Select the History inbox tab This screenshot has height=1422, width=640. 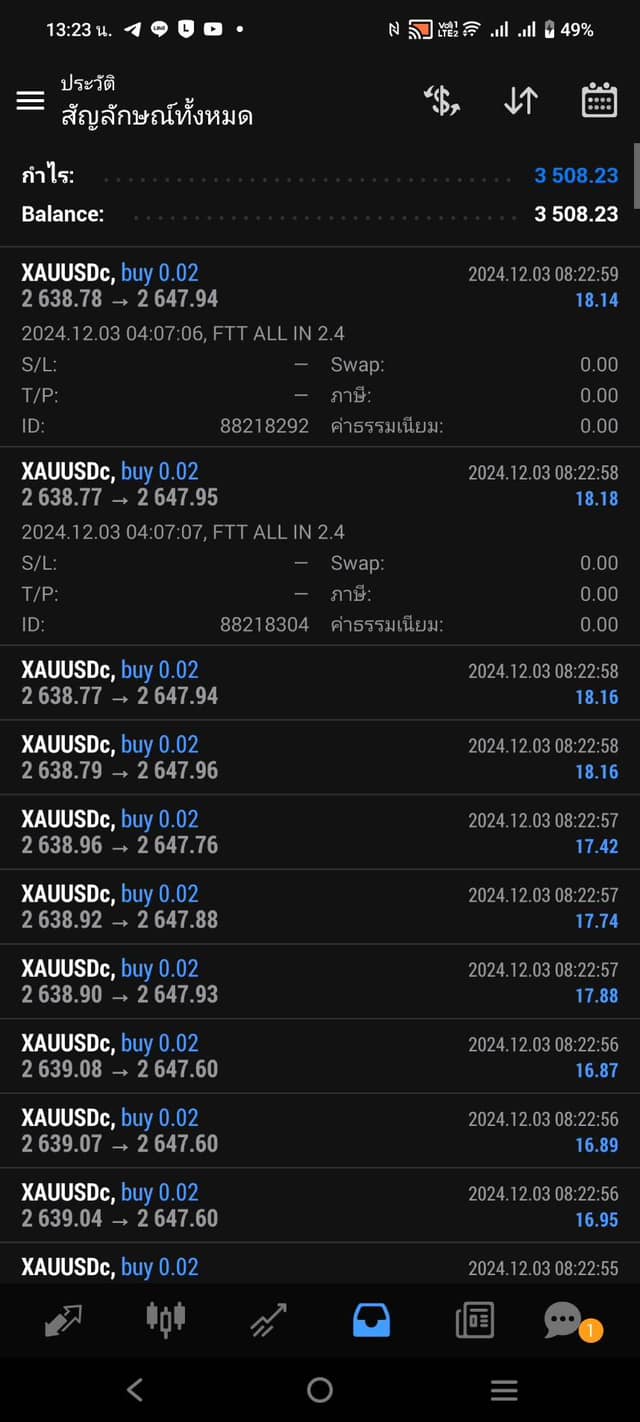[x=372, y=1320]
